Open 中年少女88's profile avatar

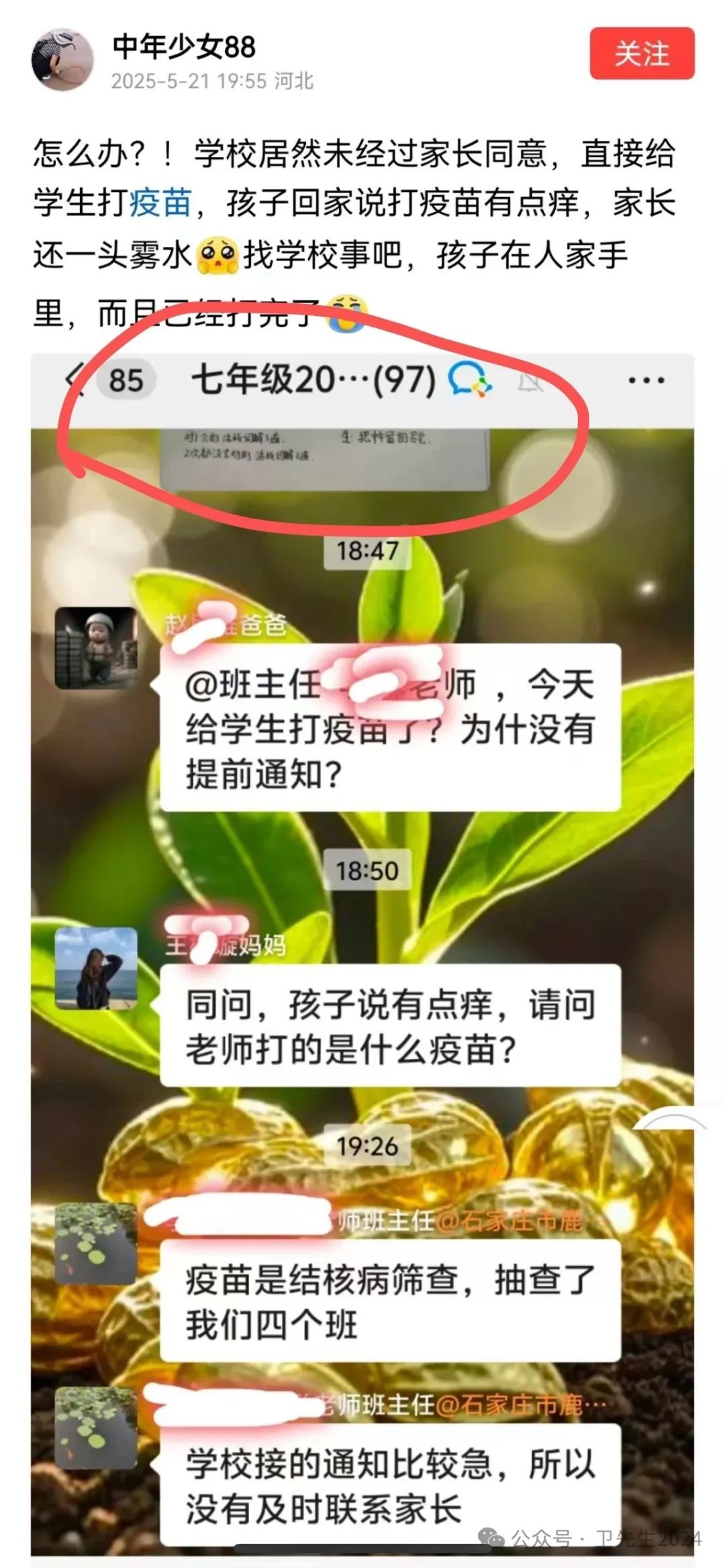coord(62,60)
